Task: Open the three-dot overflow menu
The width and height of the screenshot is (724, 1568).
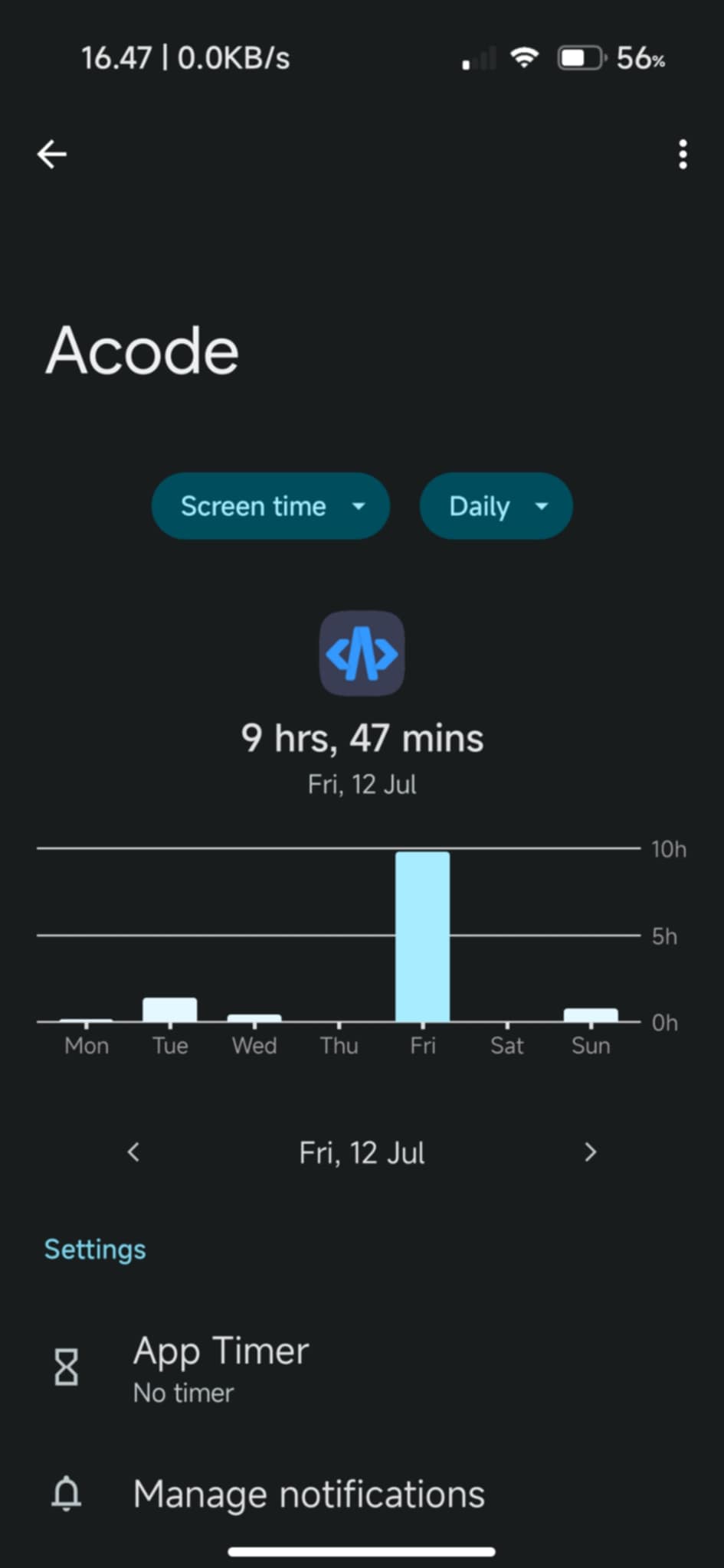Action: pos(683,155)
